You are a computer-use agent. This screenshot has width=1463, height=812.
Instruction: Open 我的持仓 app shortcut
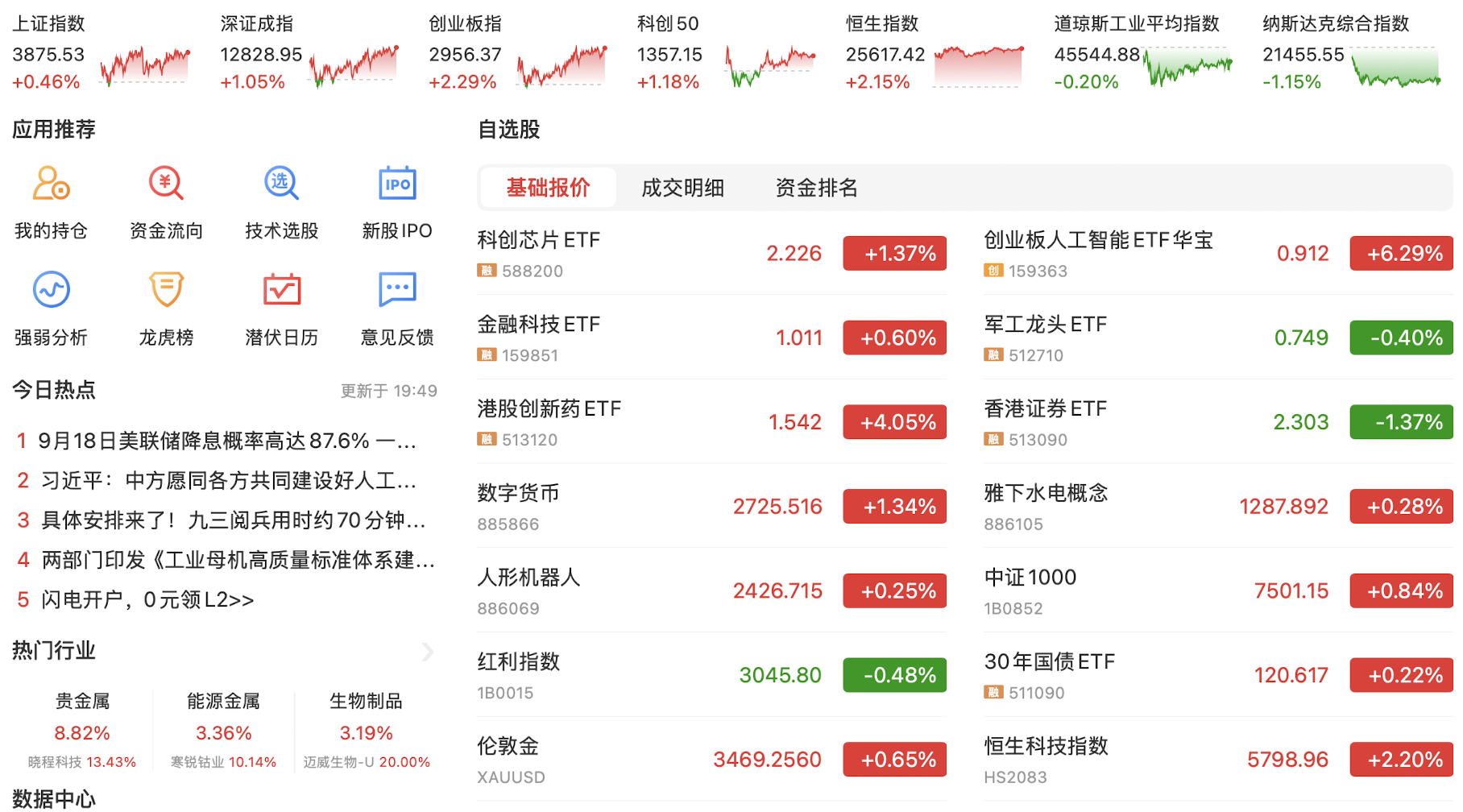51,201
